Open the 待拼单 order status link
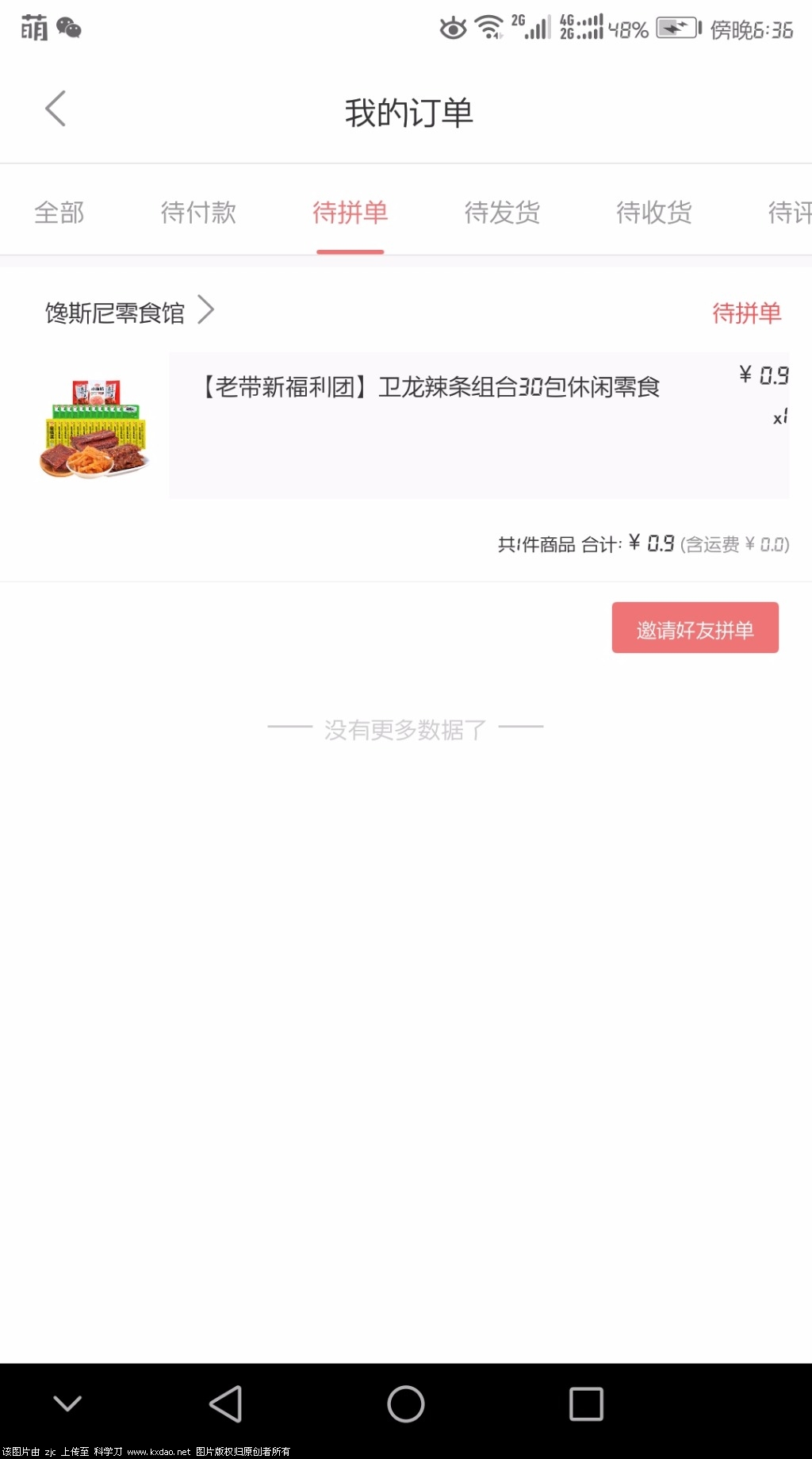 click(746, 313)
